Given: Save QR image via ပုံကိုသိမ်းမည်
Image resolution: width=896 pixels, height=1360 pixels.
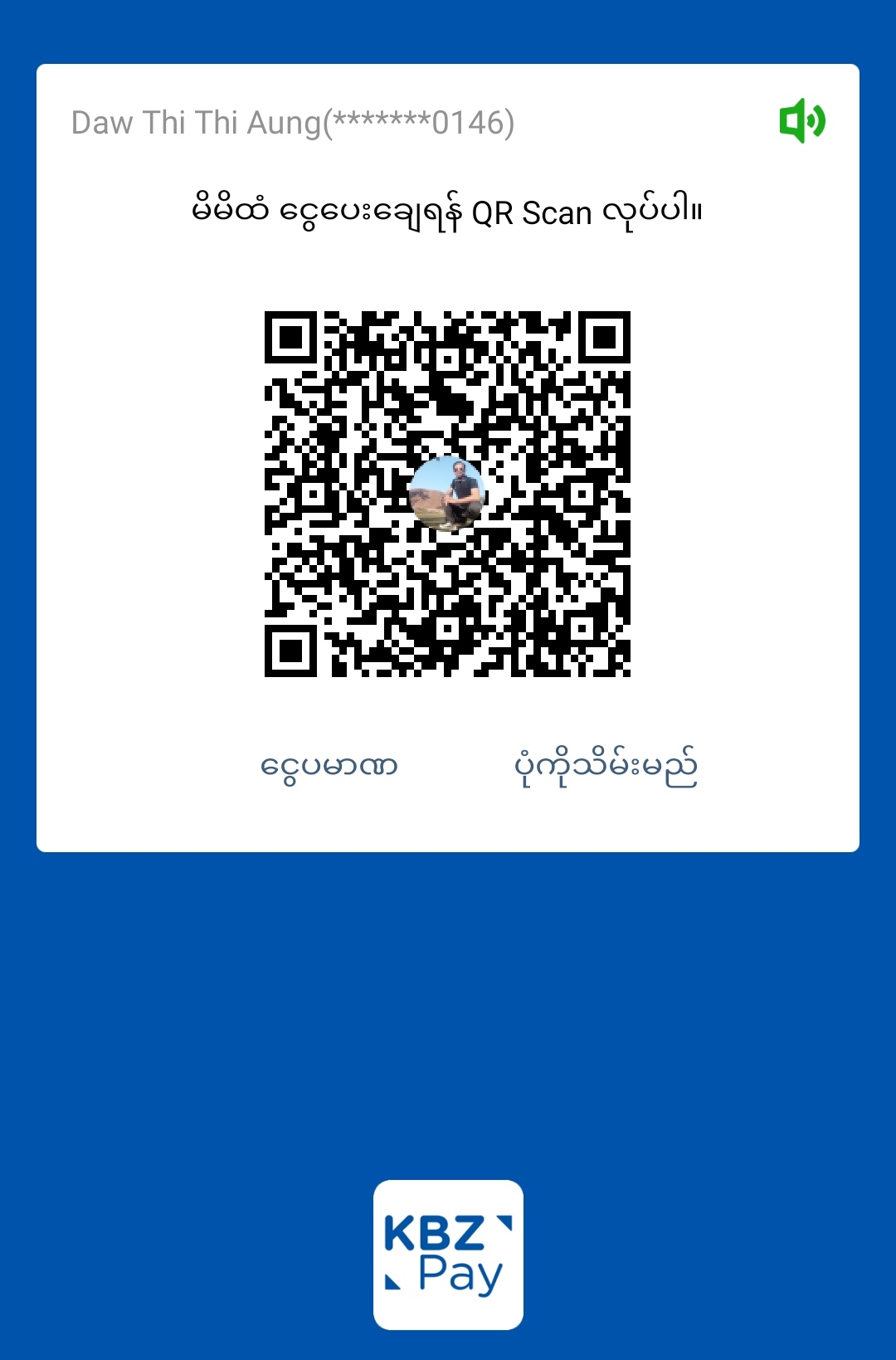Looking at the screenshot, I should pyautogui.click(x=606, y=767).
